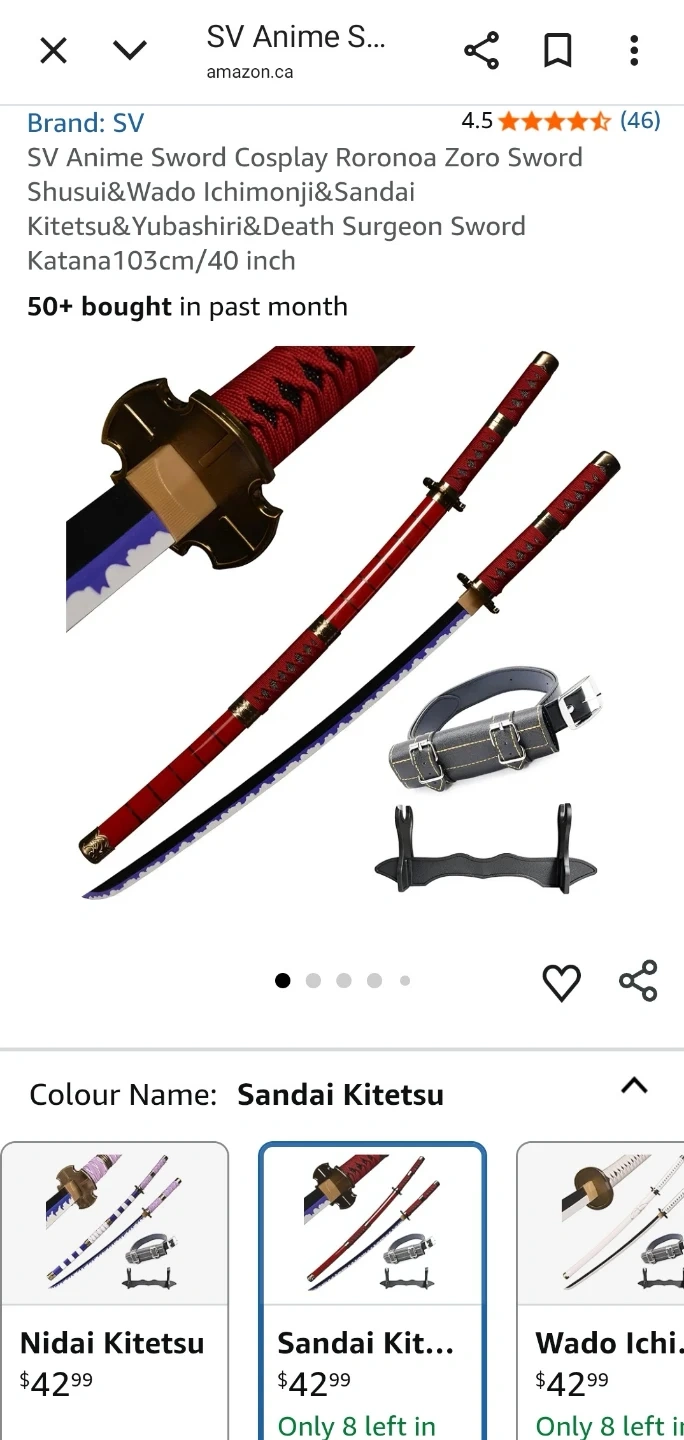Add item to wish list with heart
684x1440 pixels.
561,982
